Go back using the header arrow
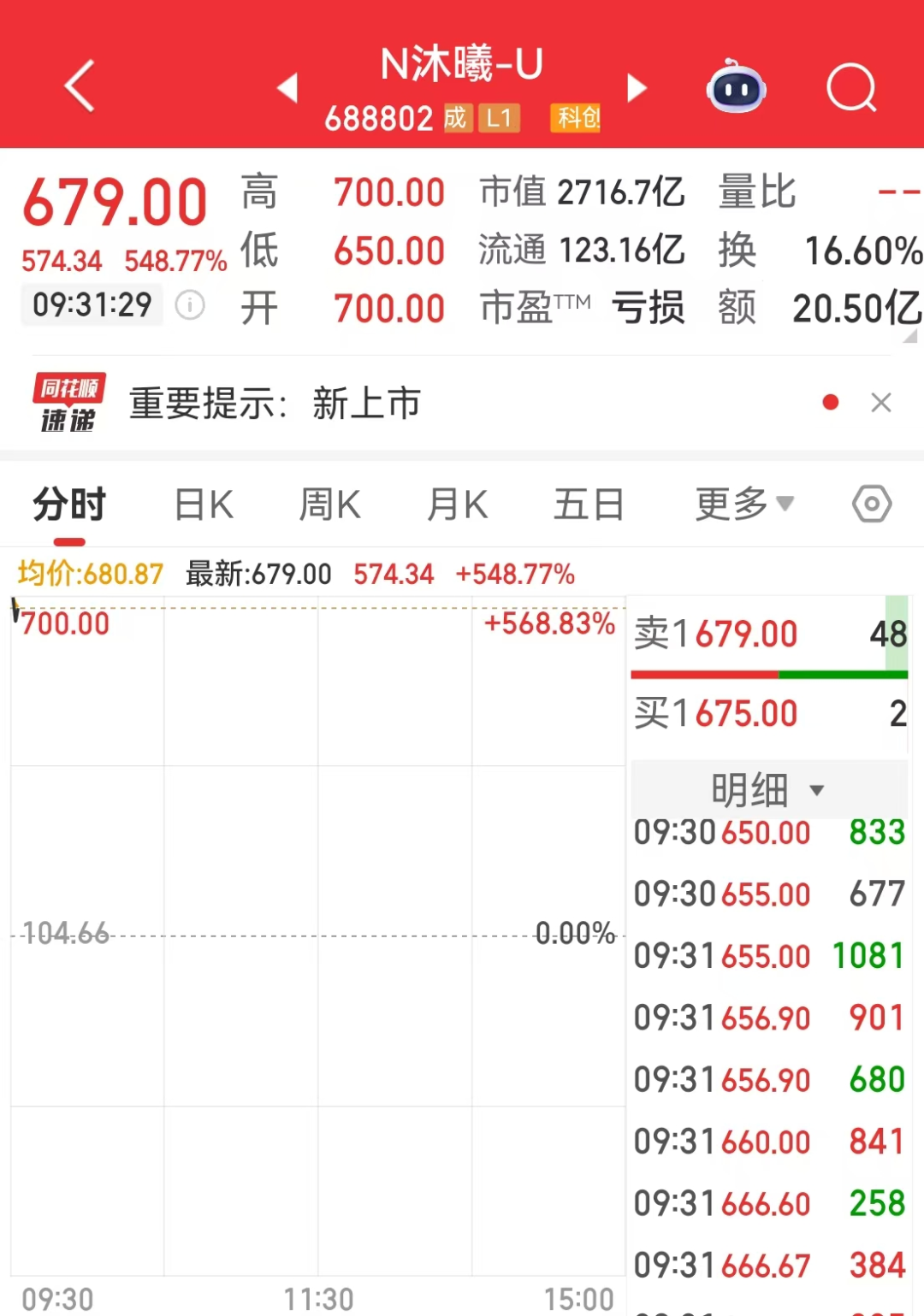 click(x=80, y=86)
